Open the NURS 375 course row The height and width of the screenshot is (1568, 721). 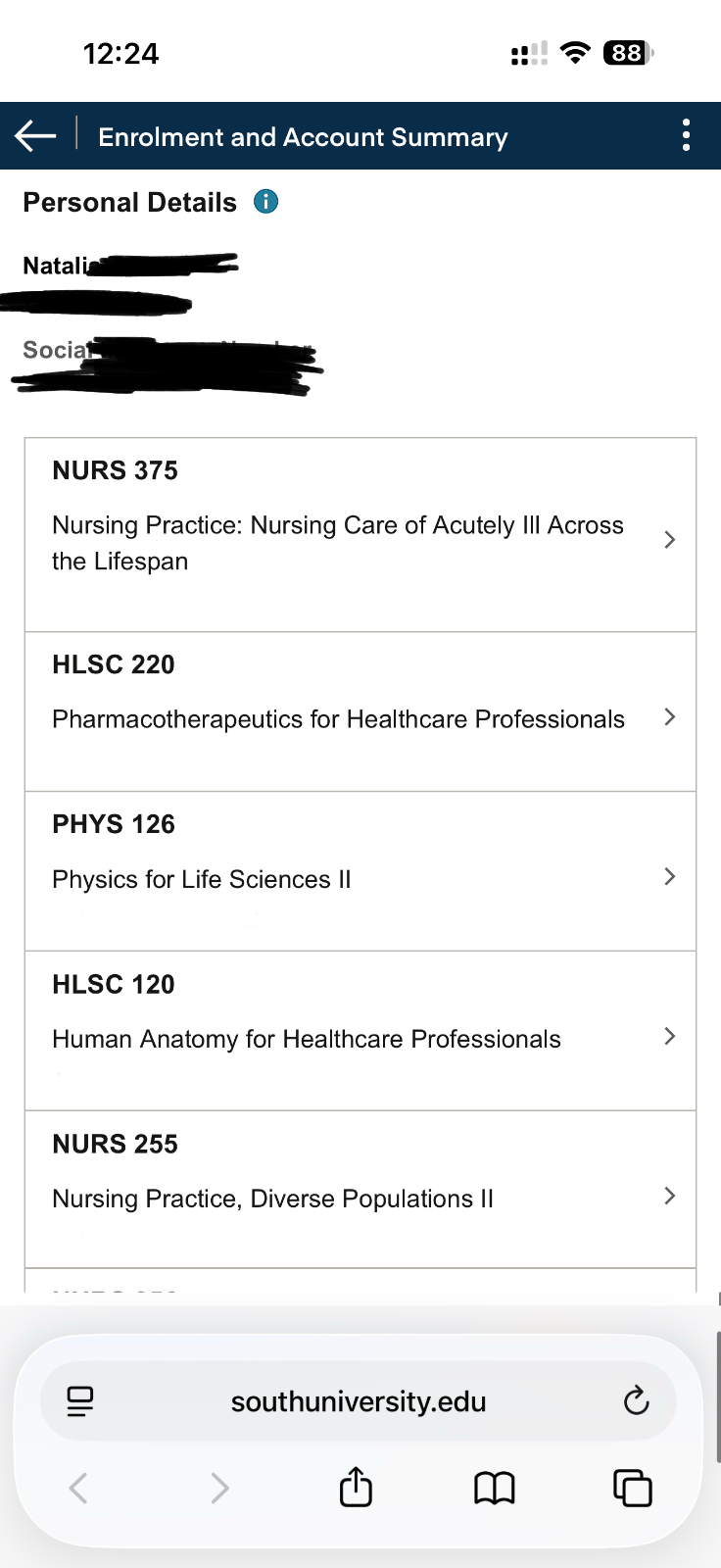tap(360, 535)
